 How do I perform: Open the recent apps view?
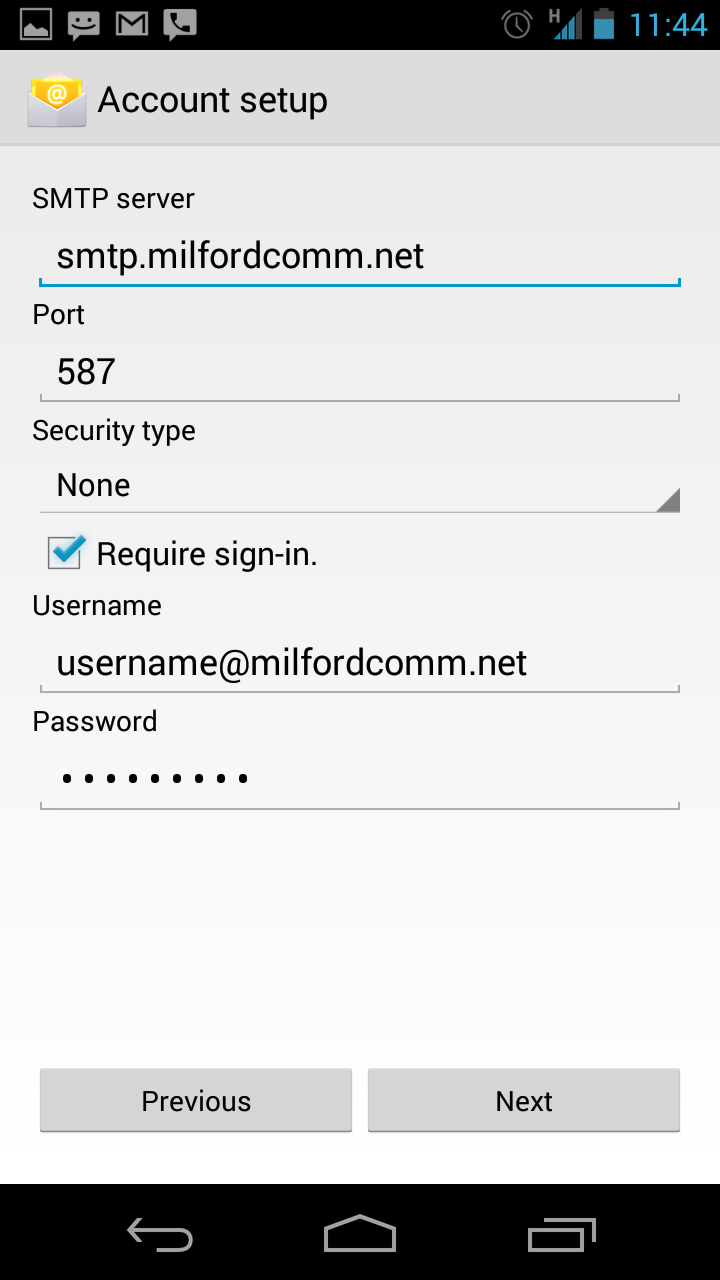(561, 1234)
